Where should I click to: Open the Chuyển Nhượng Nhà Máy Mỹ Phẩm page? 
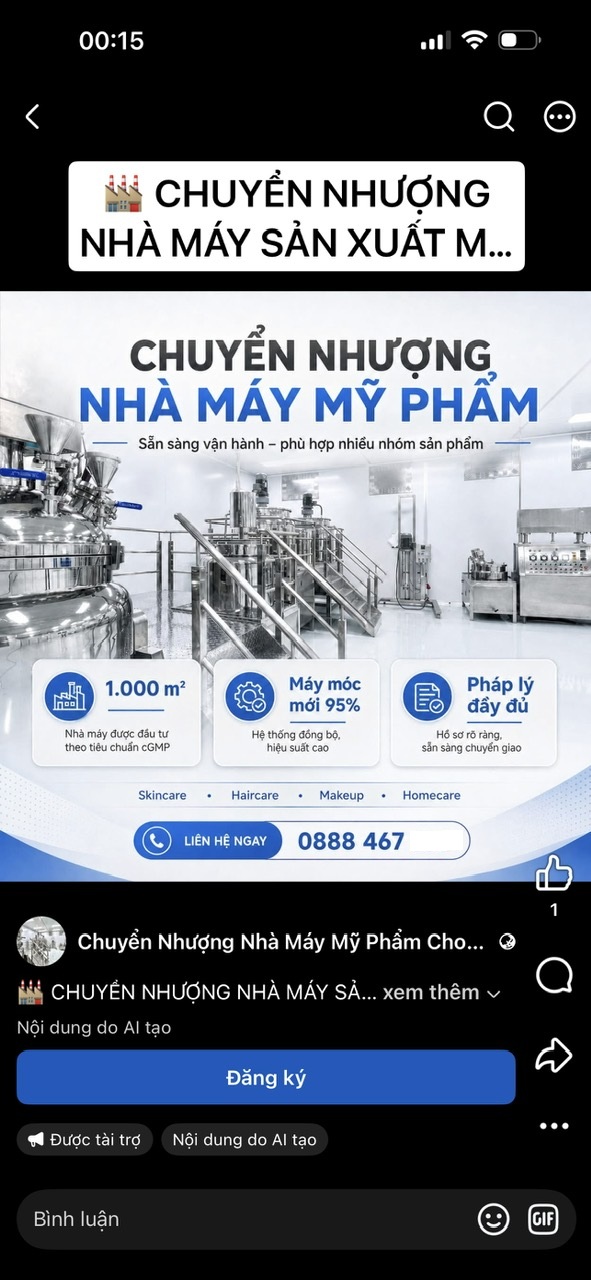point(281,942)
